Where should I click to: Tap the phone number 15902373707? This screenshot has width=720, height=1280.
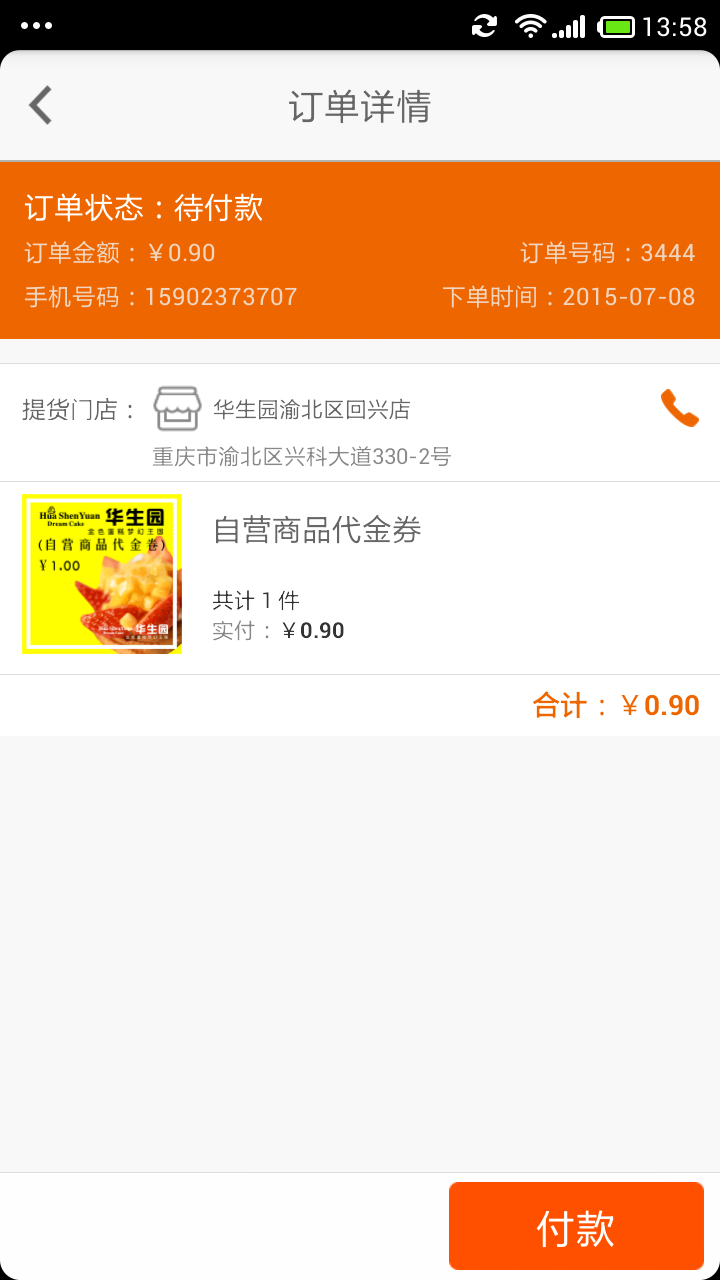[158, 296]
